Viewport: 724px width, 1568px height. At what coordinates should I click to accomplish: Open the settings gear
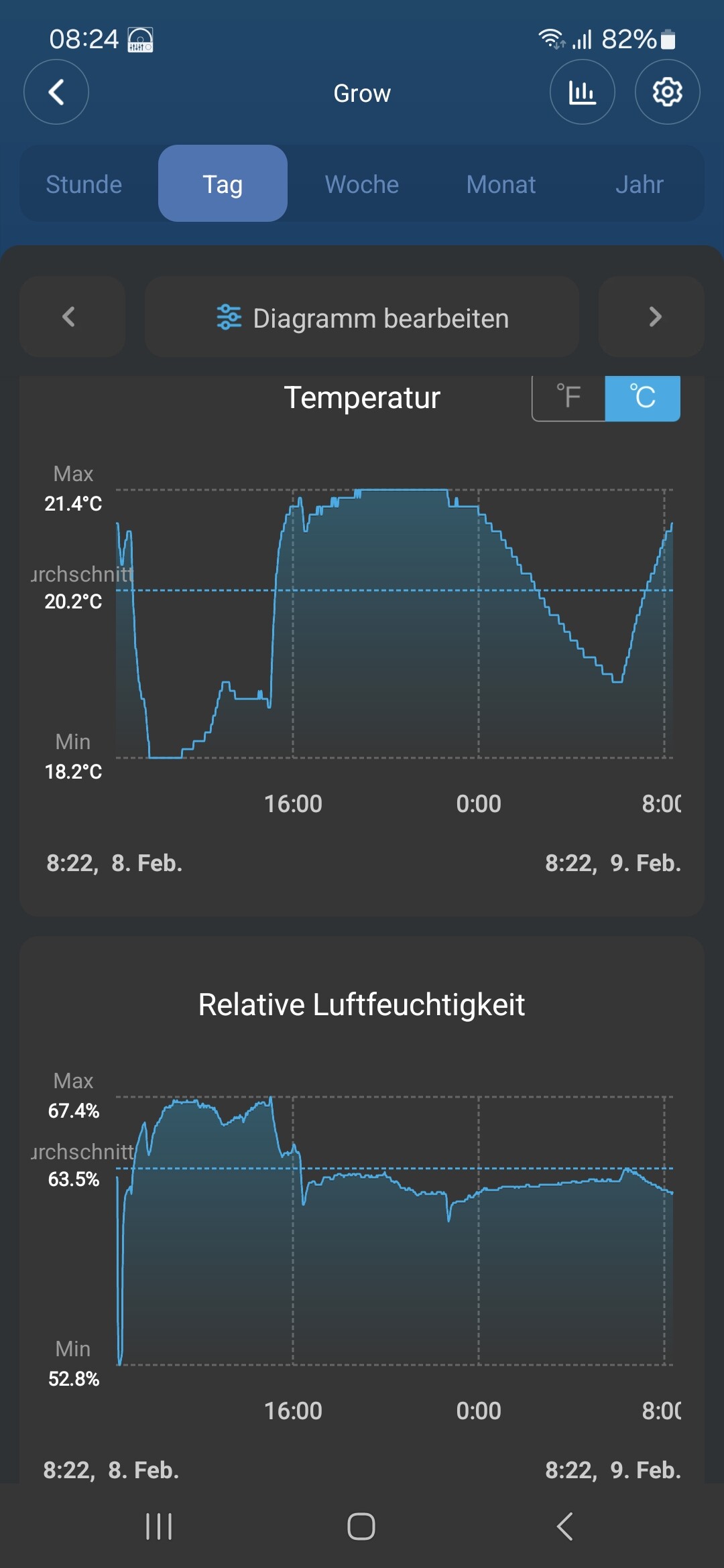(x=667, y=92)
